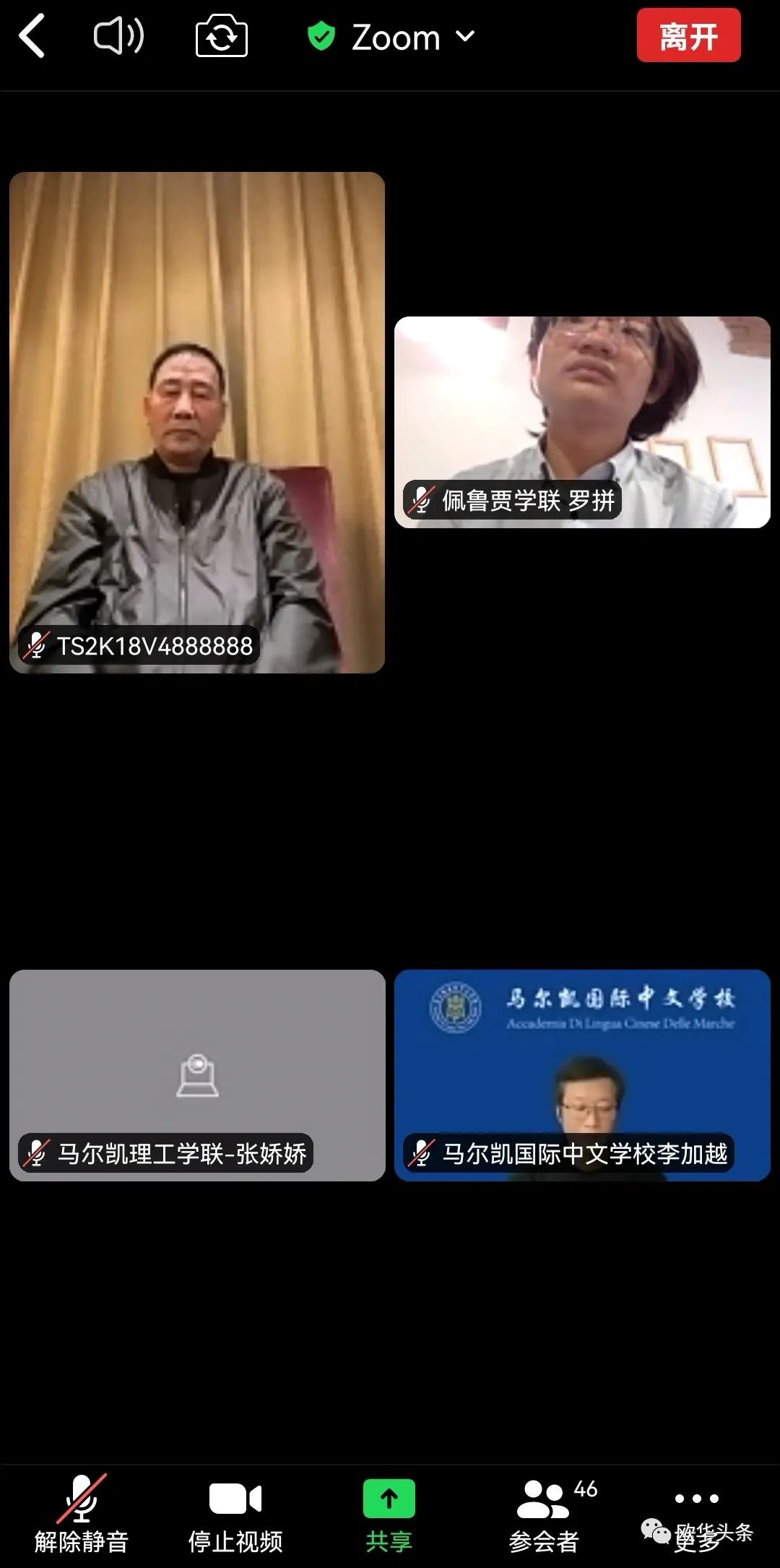
Task: Select the 马尔凯国际中文学校李加越 video tile
Action: pyautogui.click(x=582, y=1075)
